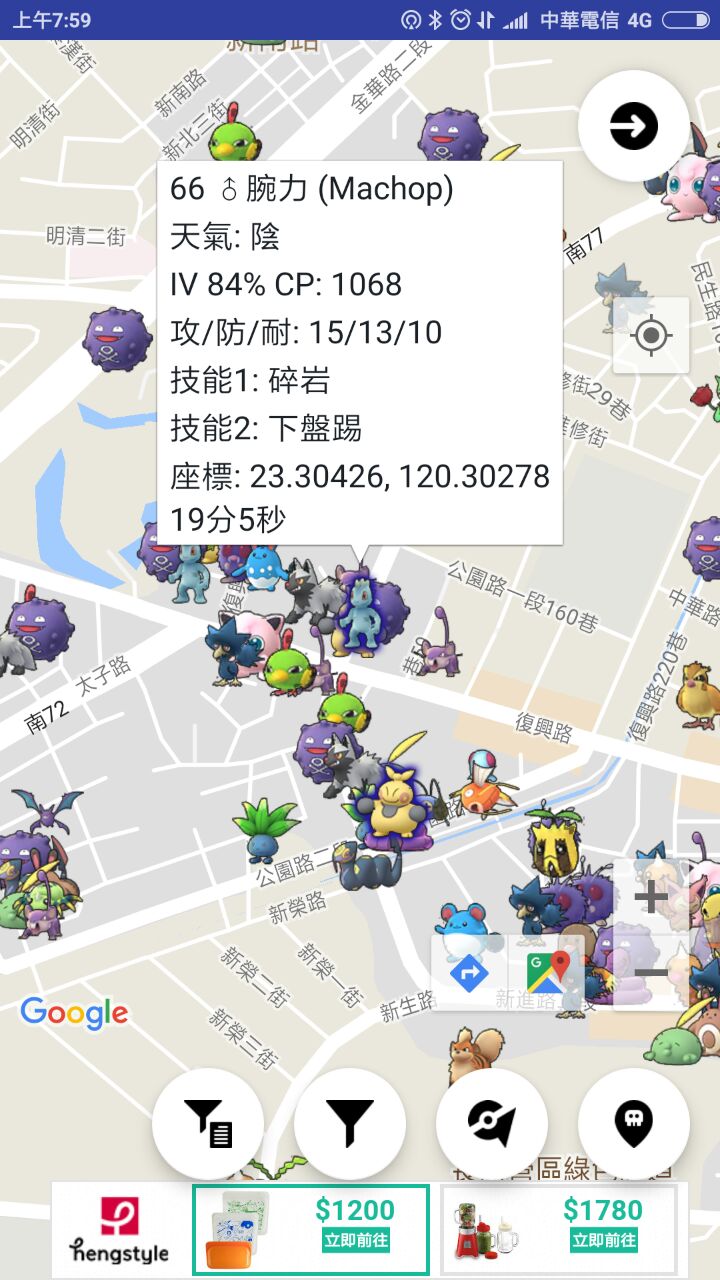This screenshot has width=720, height=1280.
Task: Zoom out on the map
Action: (651, 972)
